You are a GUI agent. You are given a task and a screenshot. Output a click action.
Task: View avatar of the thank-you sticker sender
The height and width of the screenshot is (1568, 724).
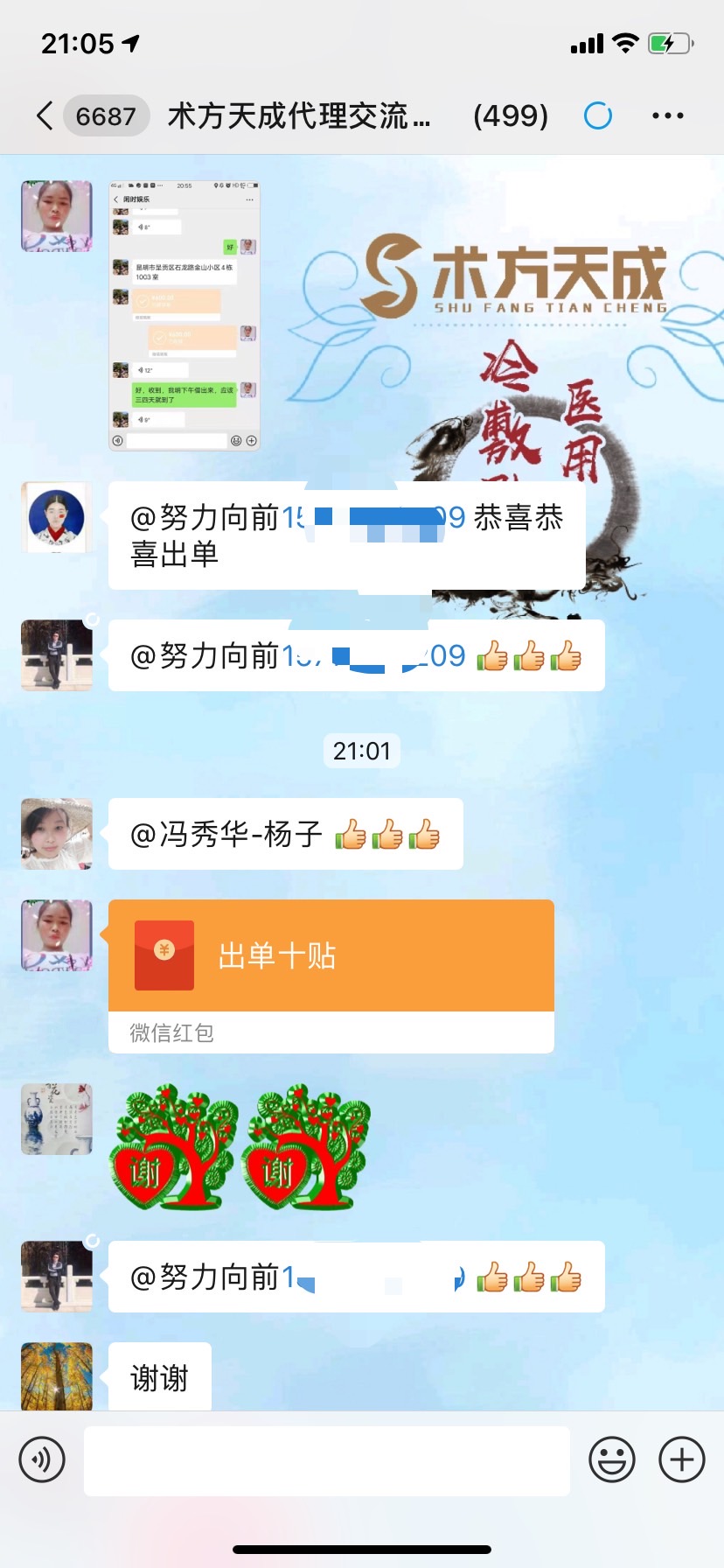[57, 1119]
